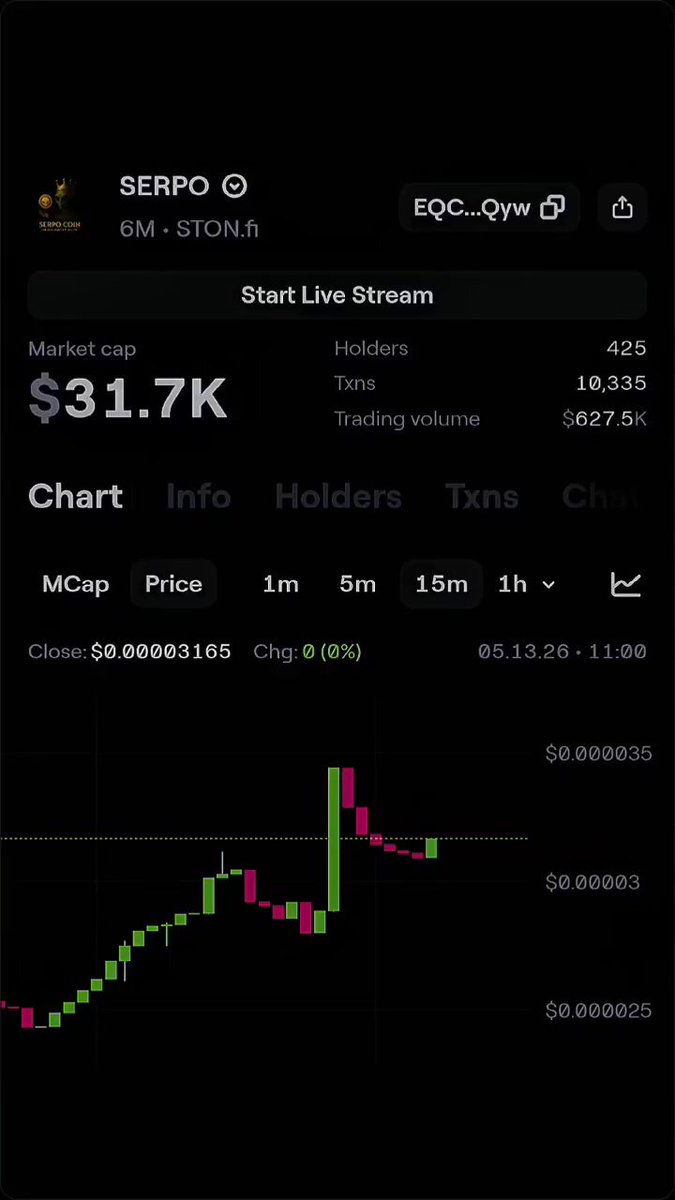Toggle the line chart type icon
675x1200 pixels.
pos(626,584)
